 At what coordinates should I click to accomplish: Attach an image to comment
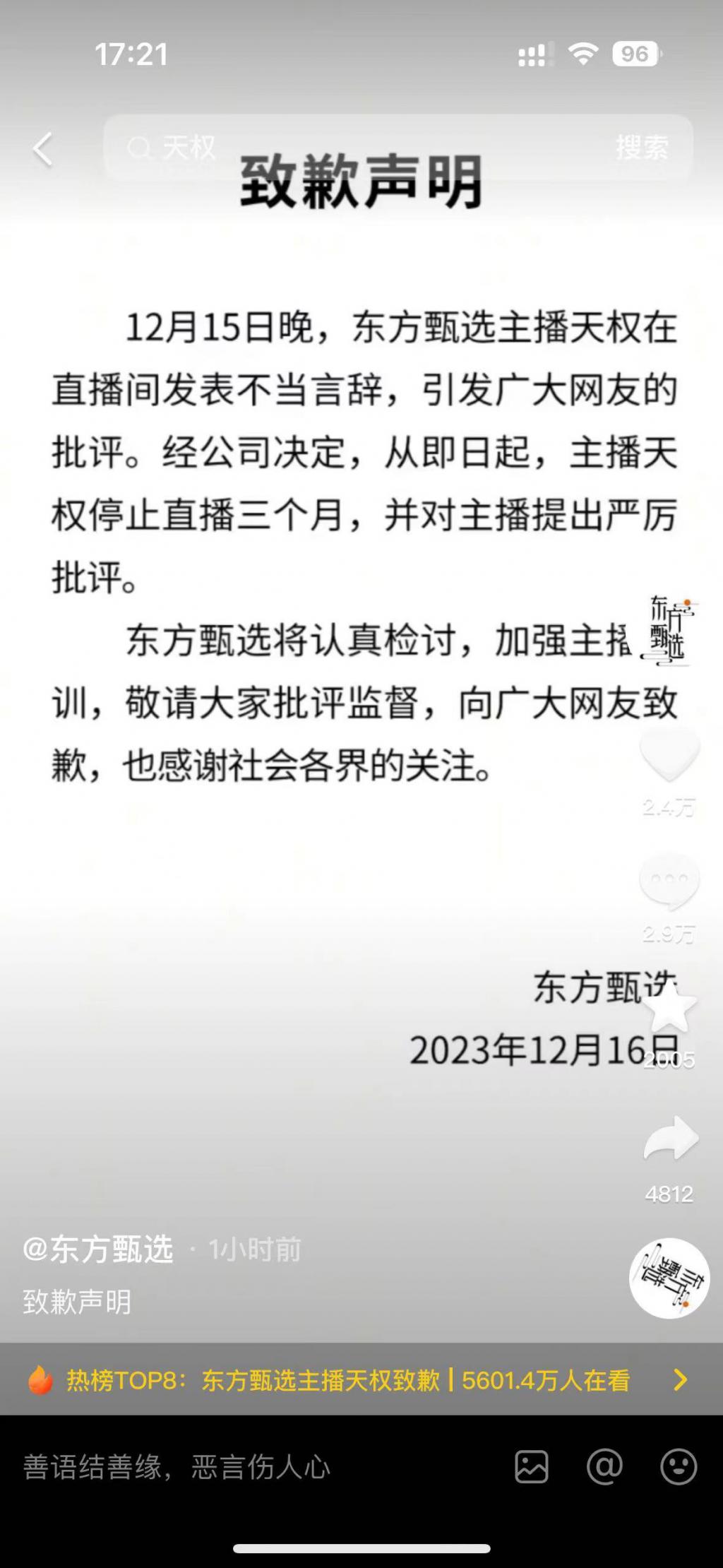[x=531, y=1467]
